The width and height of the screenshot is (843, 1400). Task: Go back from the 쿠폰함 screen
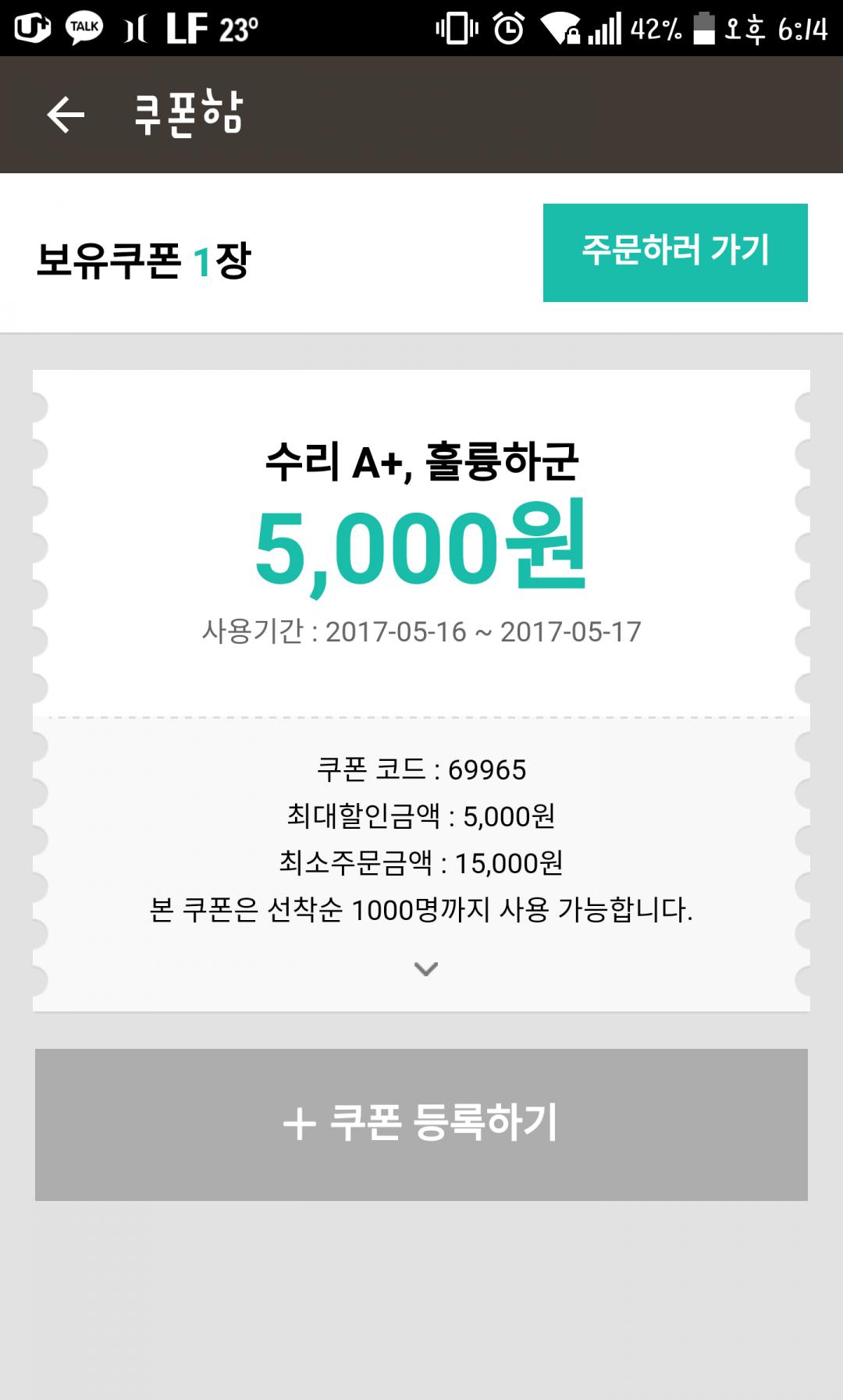point(66,115)
